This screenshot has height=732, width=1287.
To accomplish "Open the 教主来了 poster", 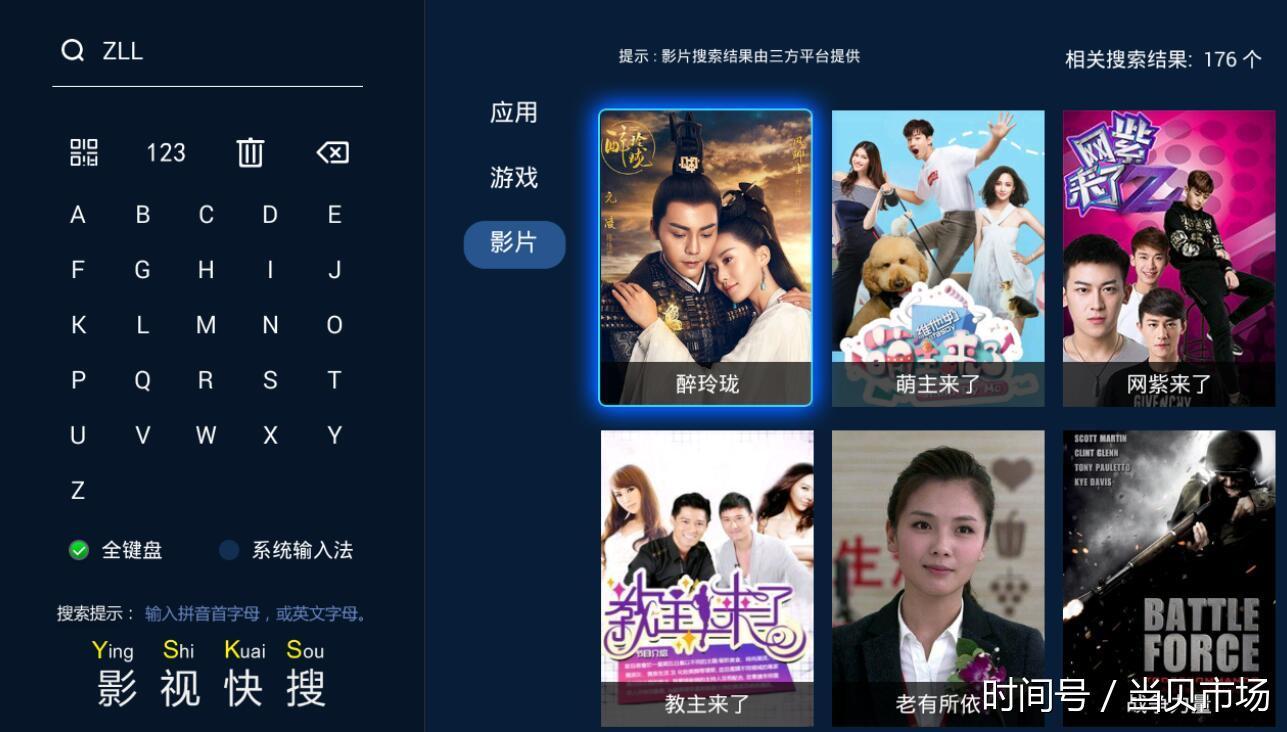I will [x=706, y=578].
